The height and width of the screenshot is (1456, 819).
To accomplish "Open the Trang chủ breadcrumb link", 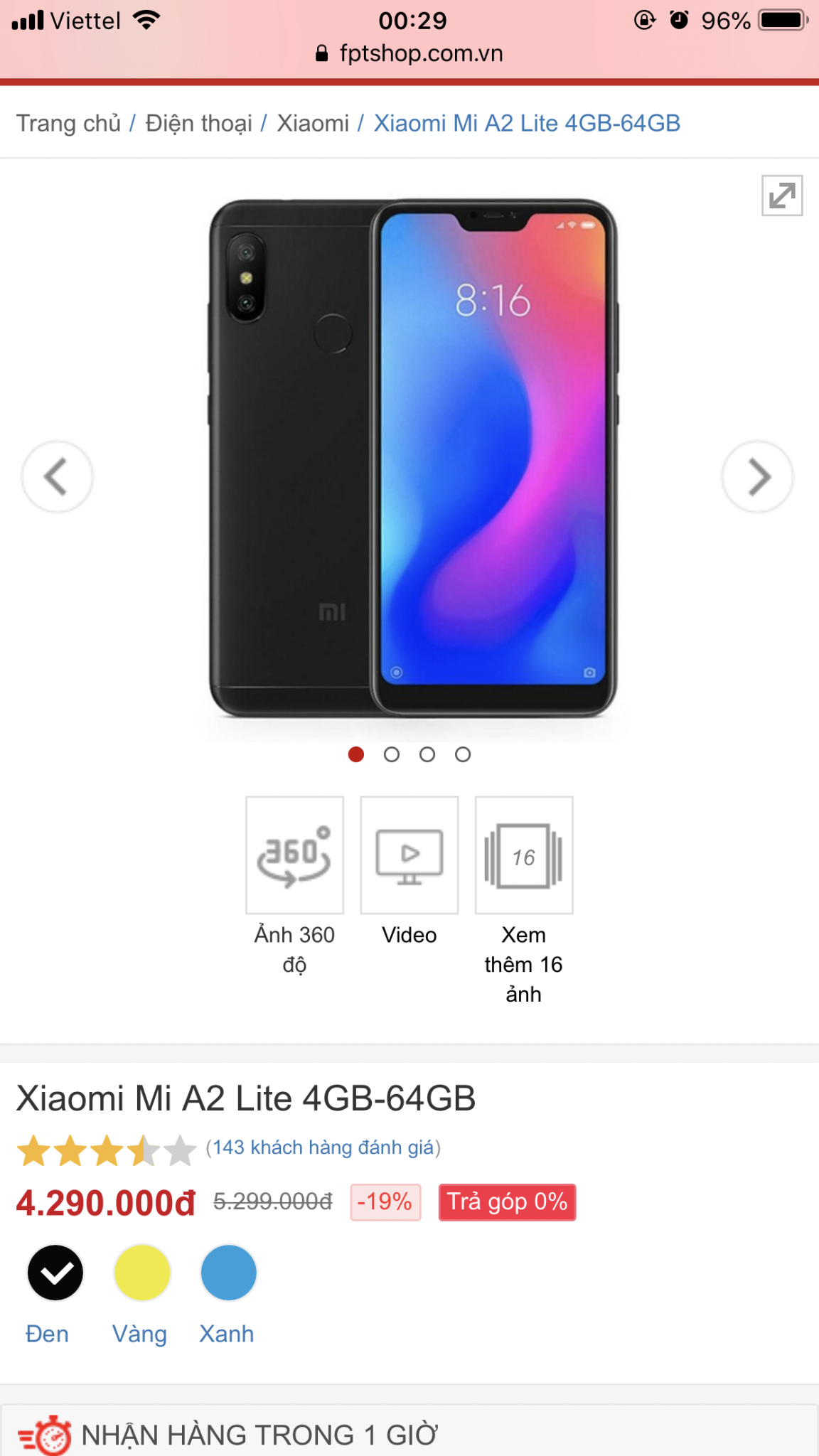I will (68, 123).
